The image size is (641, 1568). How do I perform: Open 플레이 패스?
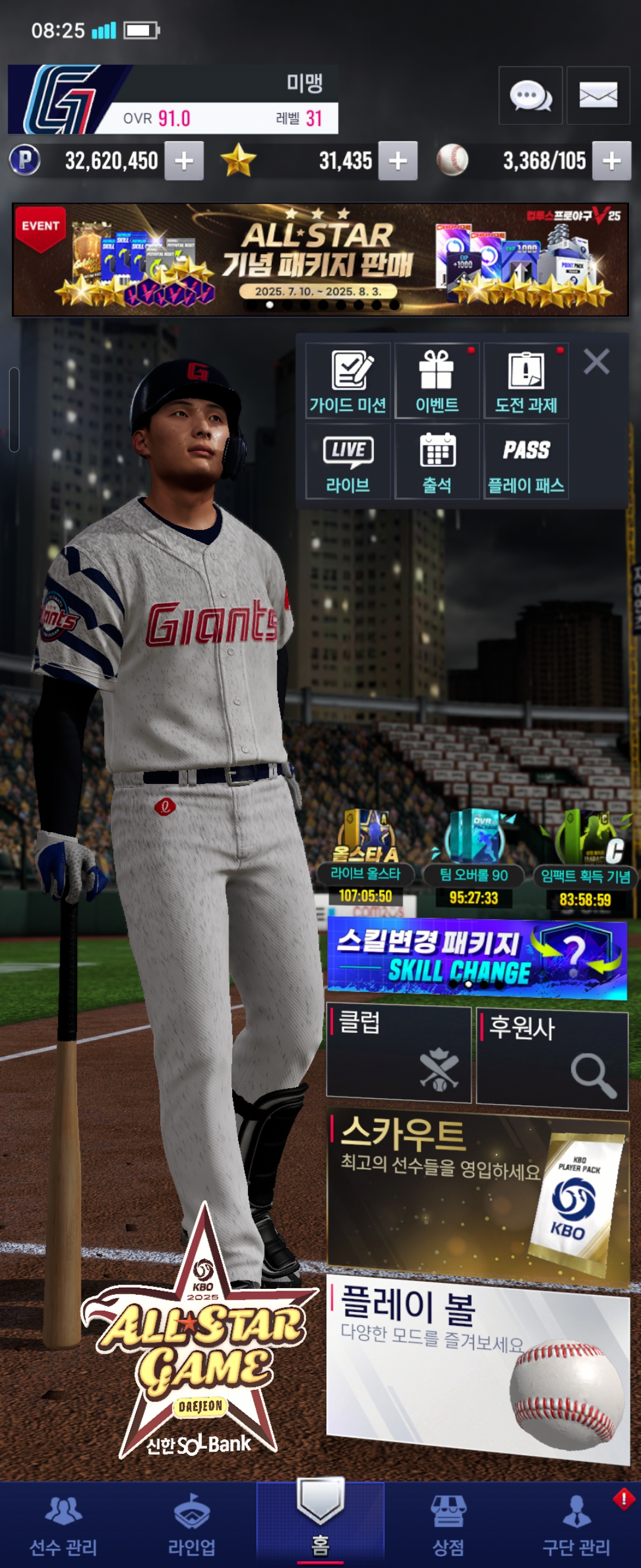pyautogui.click(x=525, y=461)
